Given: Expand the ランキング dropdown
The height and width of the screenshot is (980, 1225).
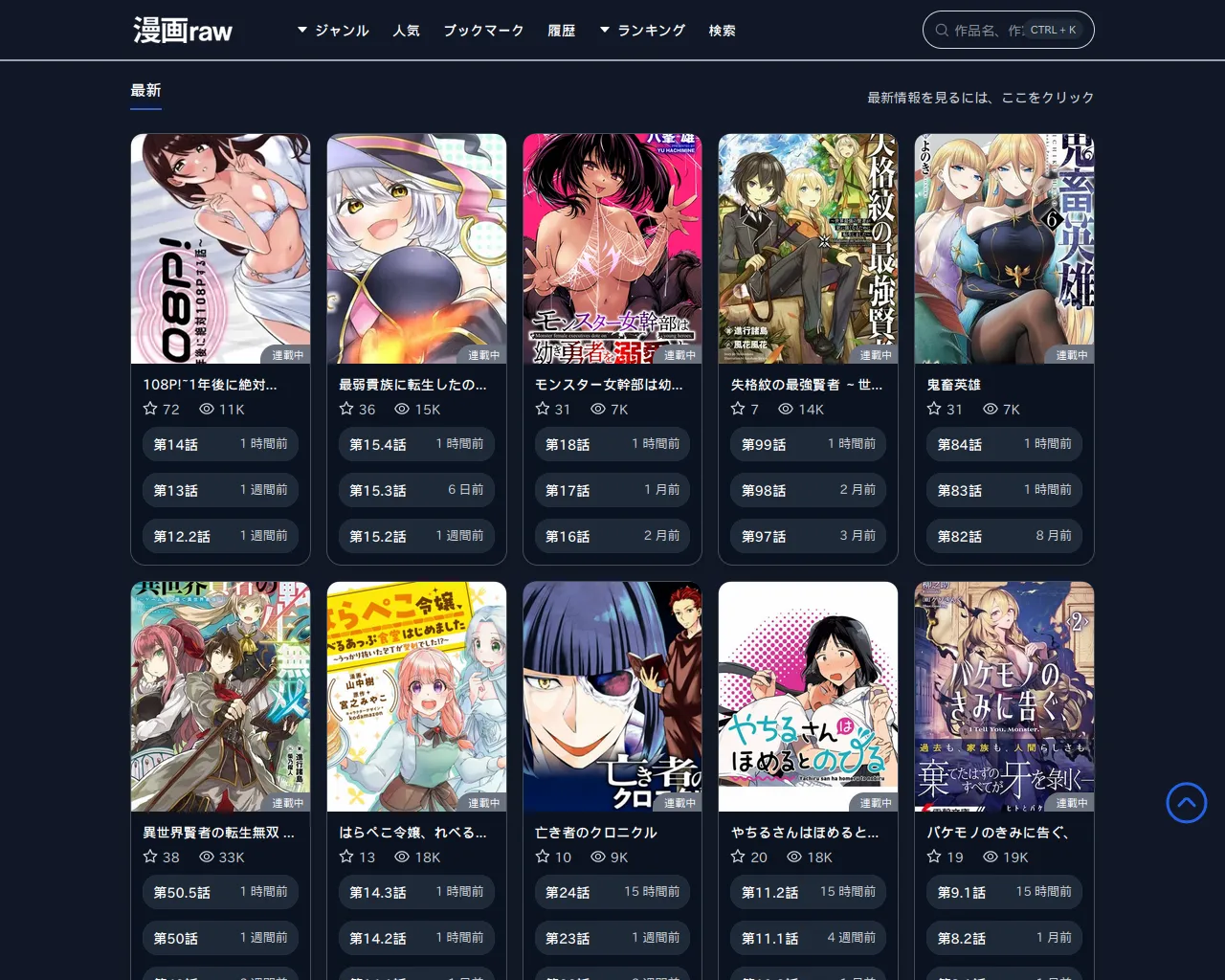Looking at the screenshot, I should pos(643,31).
